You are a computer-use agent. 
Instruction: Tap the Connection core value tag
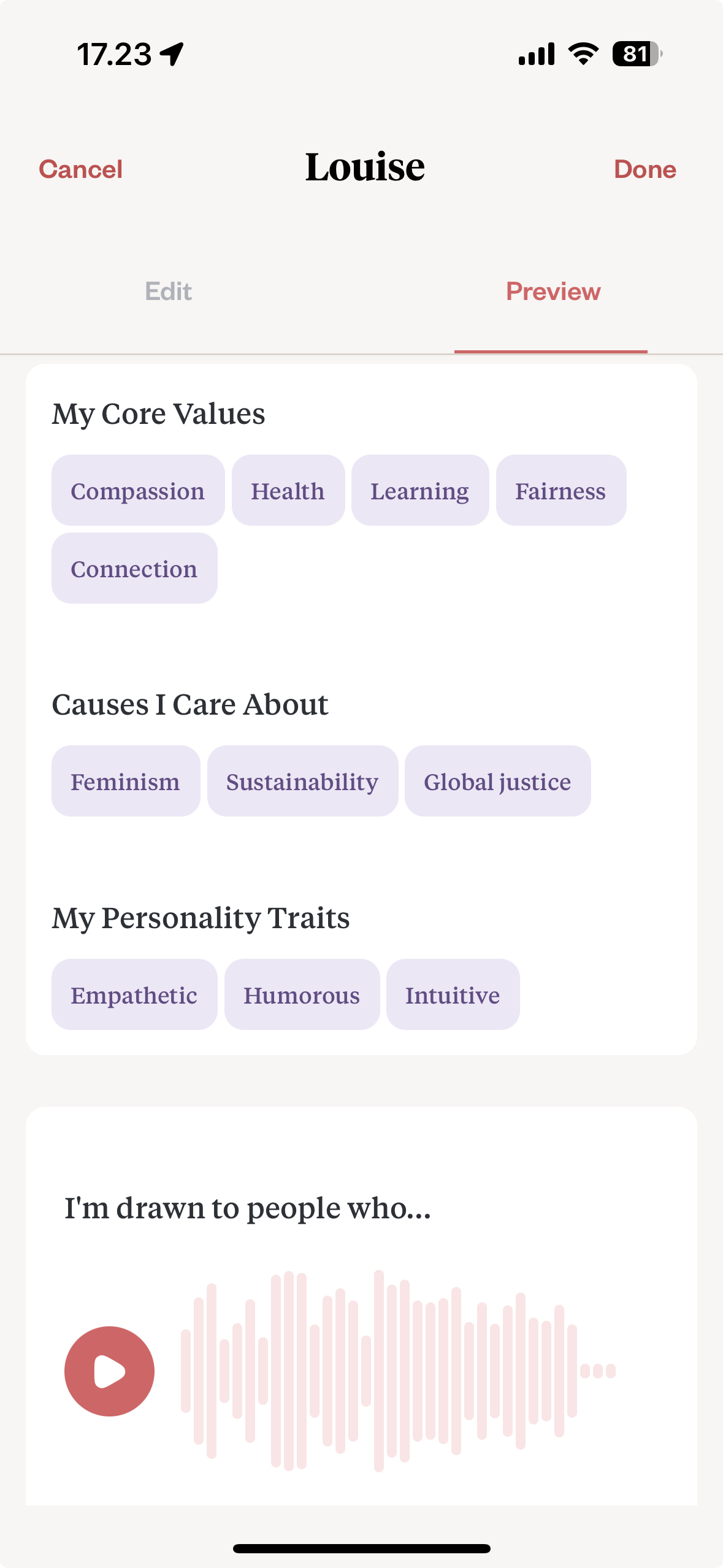[x=134, y=569]
